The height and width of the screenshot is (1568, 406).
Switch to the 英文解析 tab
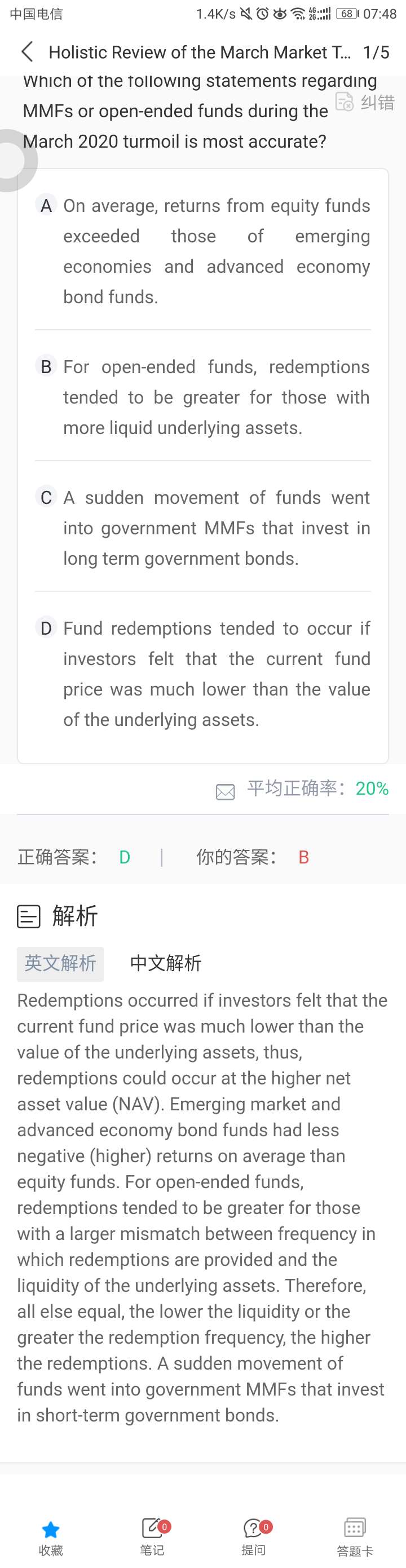click(x=60, y=963)
